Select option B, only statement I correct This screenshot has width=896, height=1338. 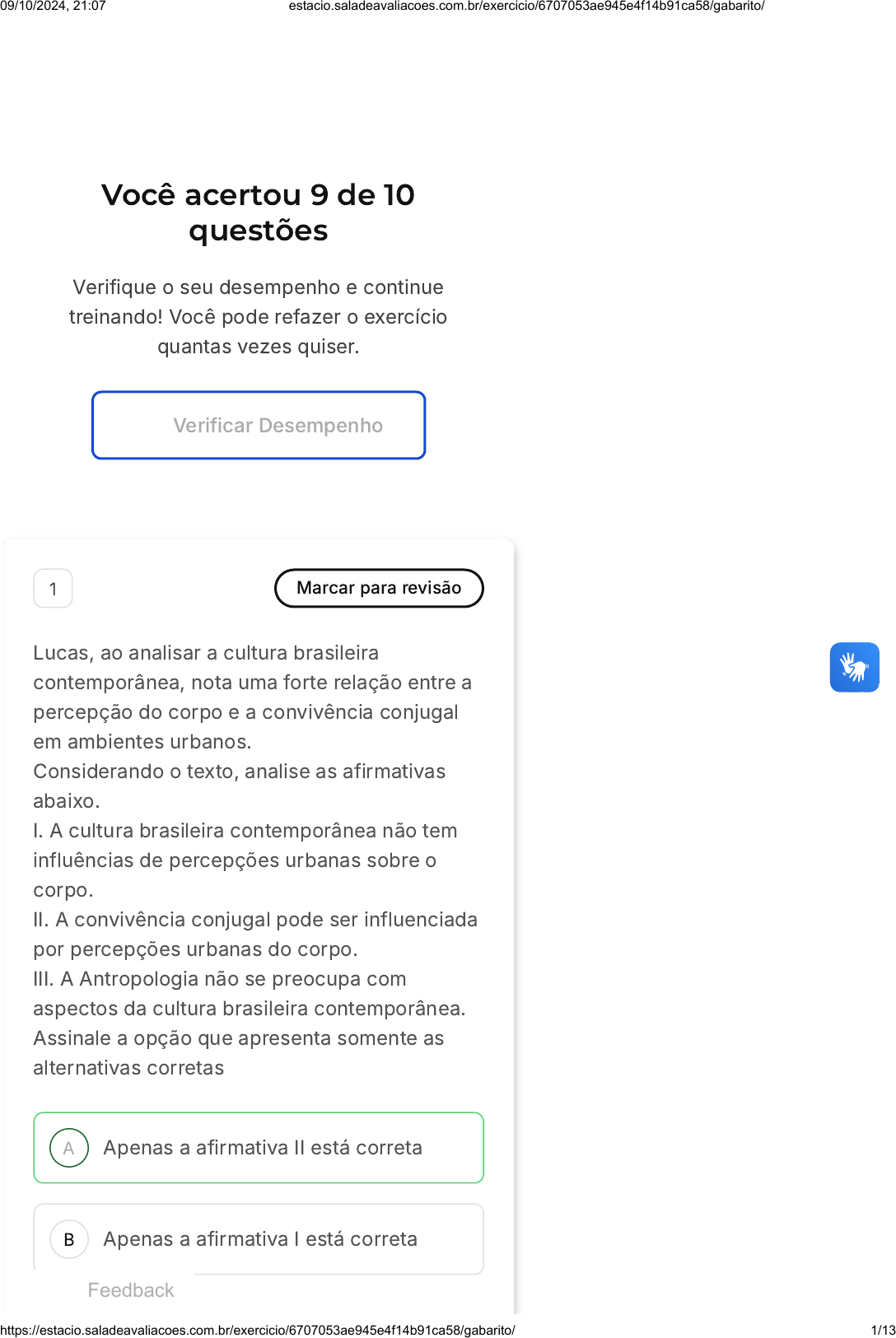click(259, 1239)
